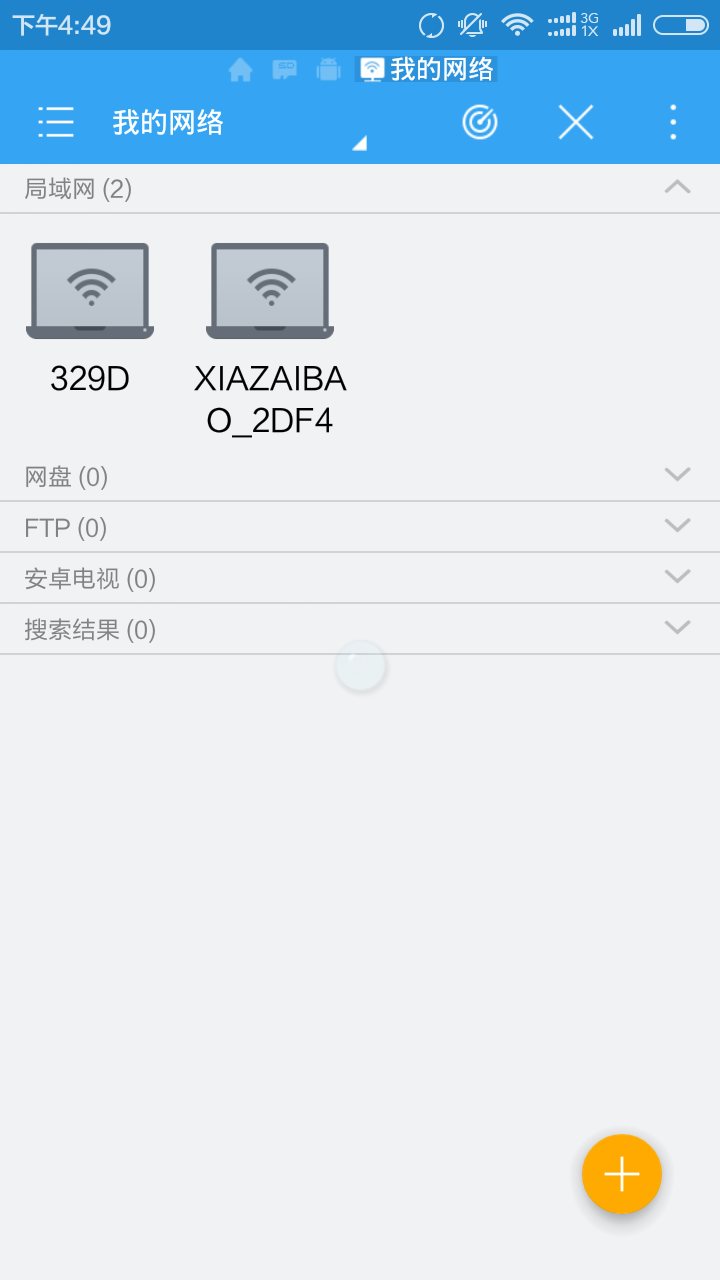Switch to the storage window icon

click(285, 69)
